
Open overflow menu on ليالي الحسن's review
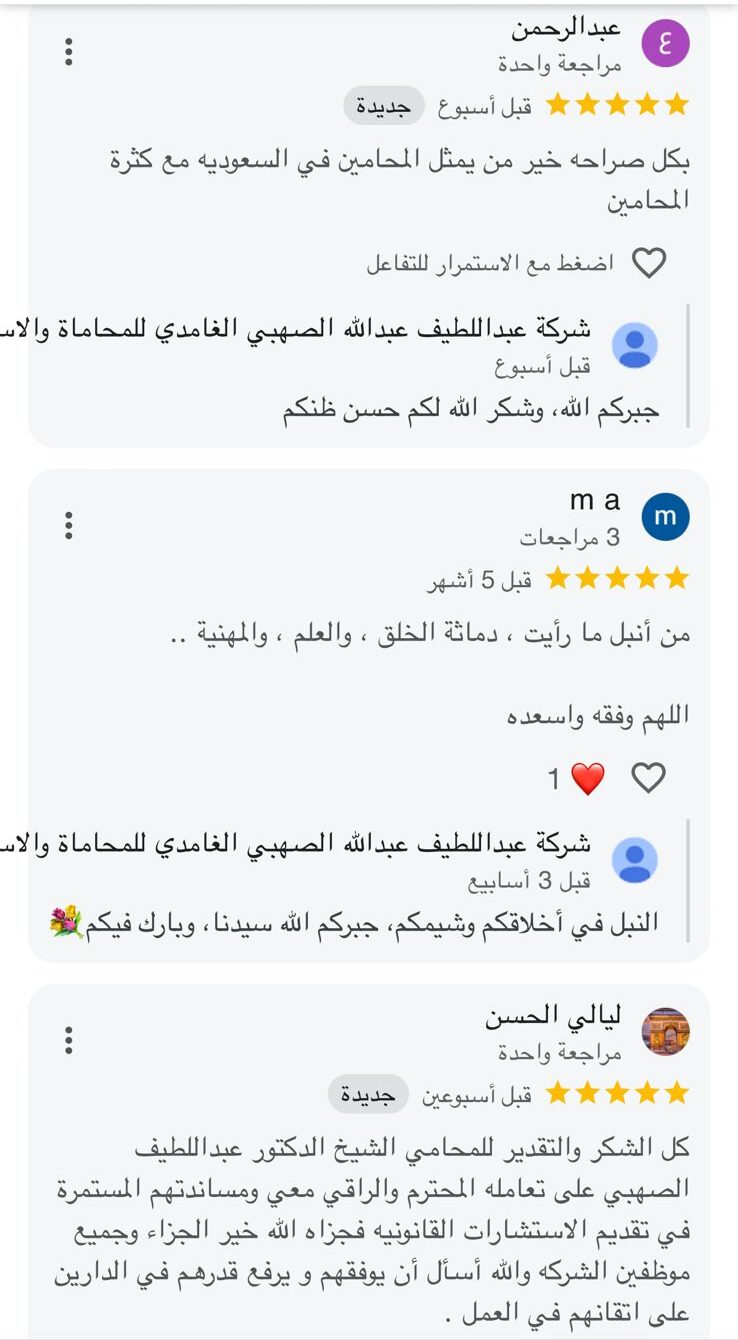68,1040
